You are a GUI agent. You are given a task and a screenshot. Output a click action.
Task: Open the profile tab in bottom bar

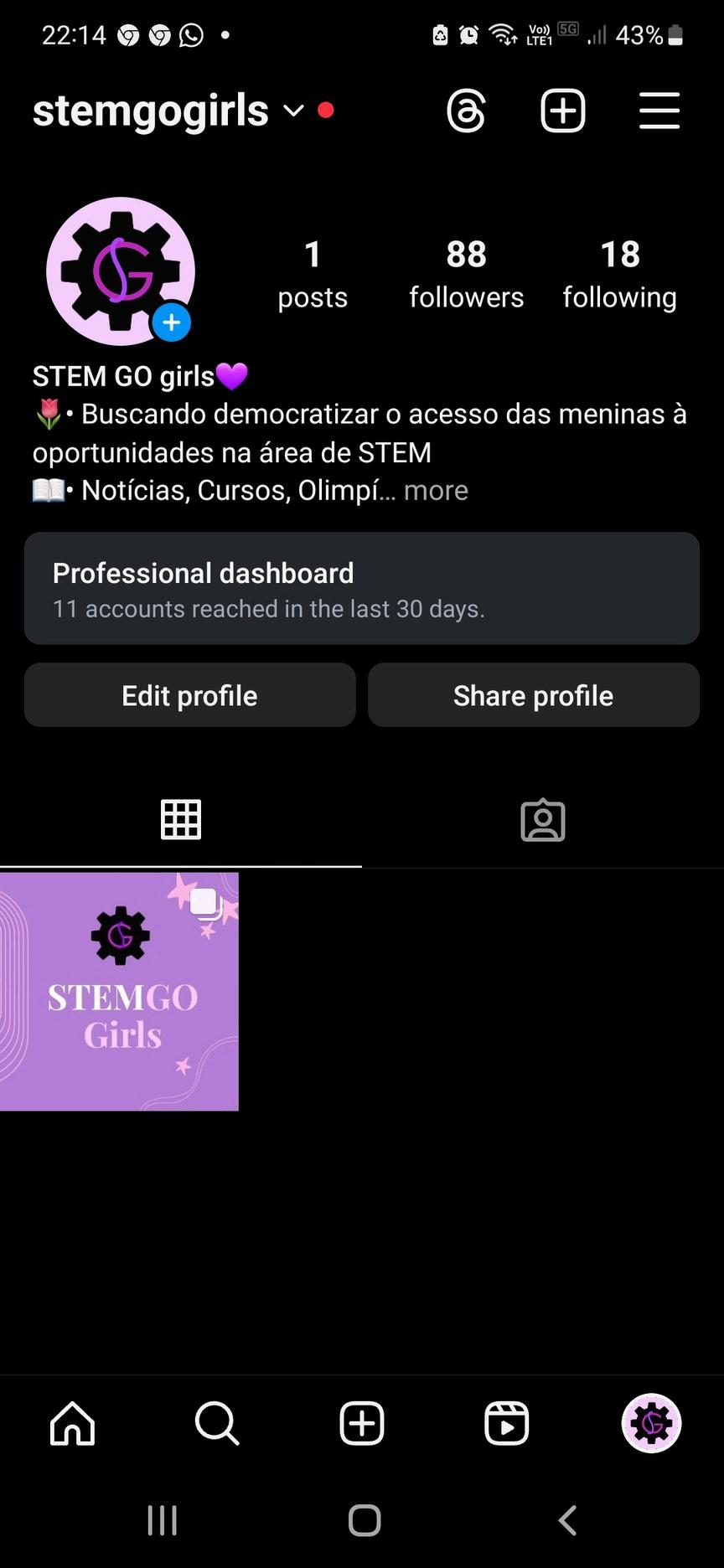[x=651, y=1423]
